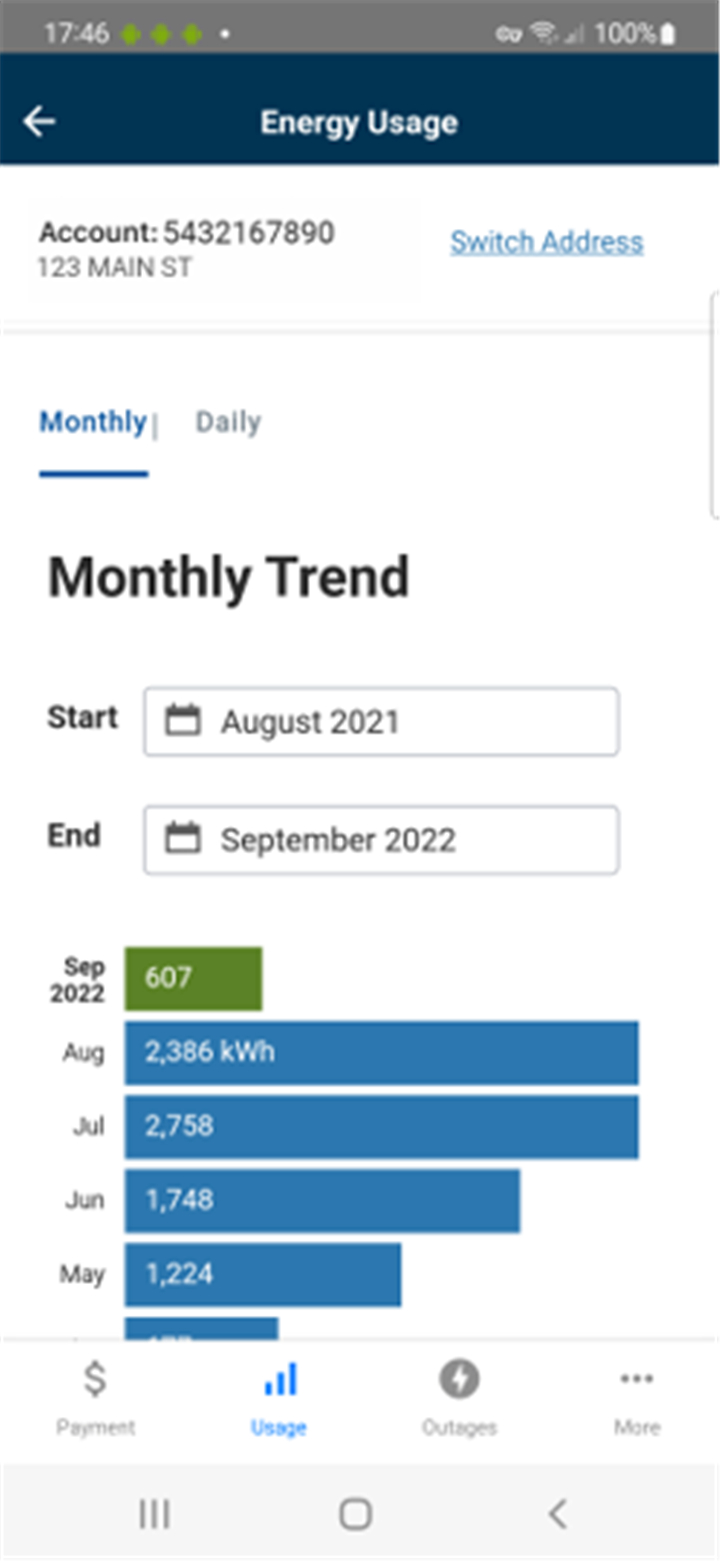
Task: Switch to the Daily tab
Action: (x=228, y=422)
